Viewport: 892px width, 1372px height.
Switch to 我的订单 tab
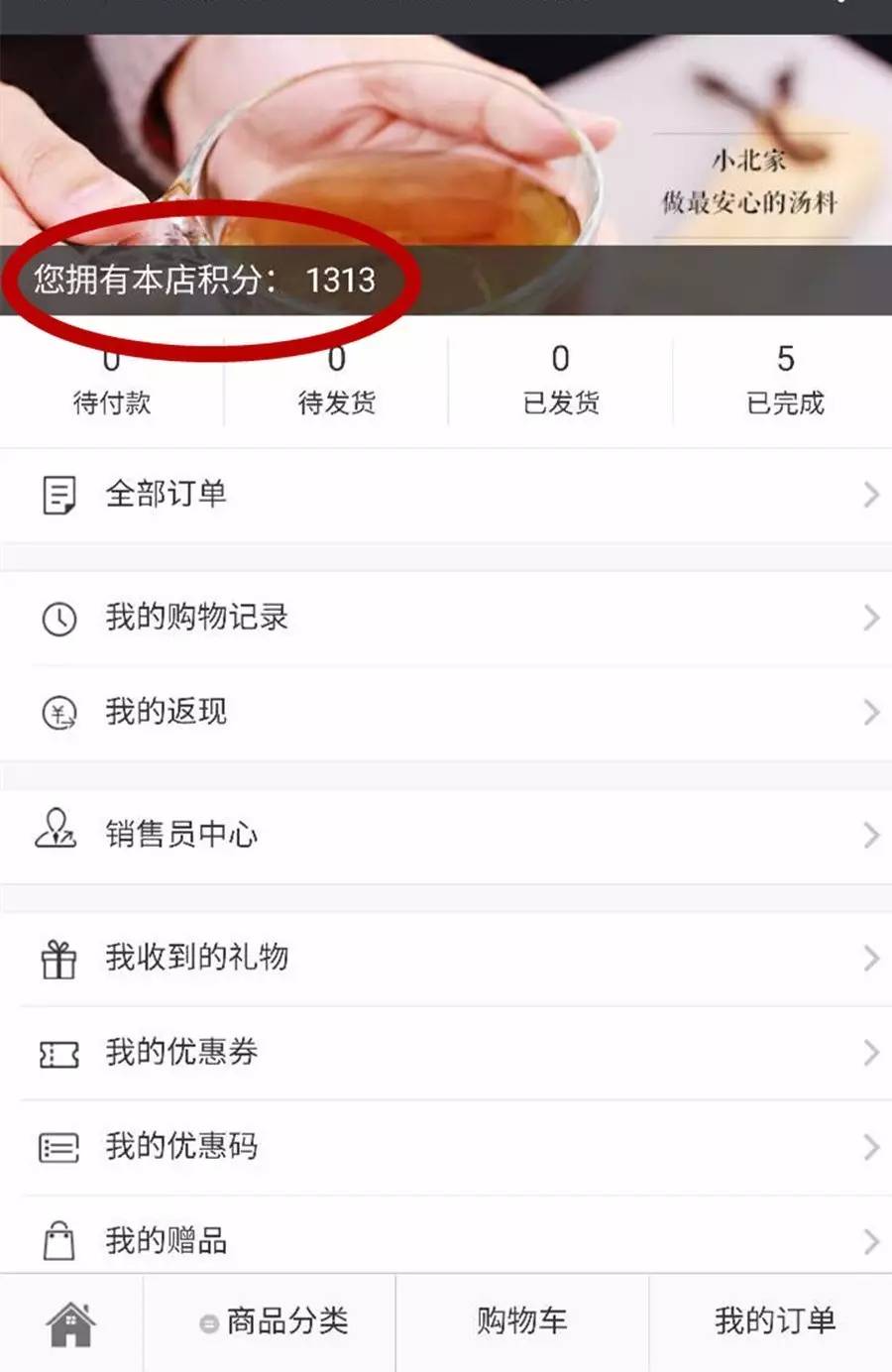tap(774, 1322)
